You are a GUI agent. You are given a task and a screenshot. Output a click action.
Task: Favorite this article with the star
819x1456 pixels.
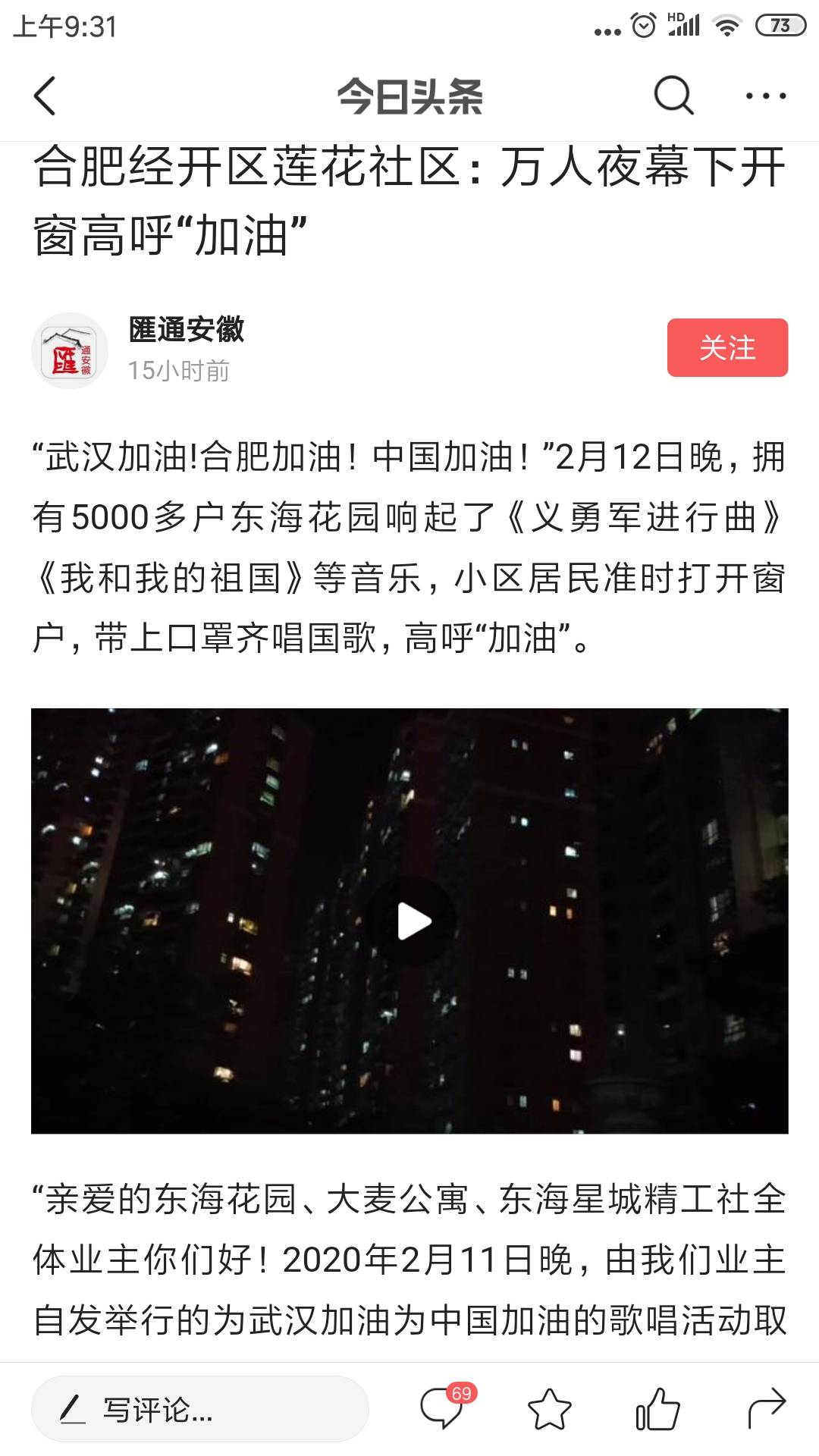[x=549, y=1410]
